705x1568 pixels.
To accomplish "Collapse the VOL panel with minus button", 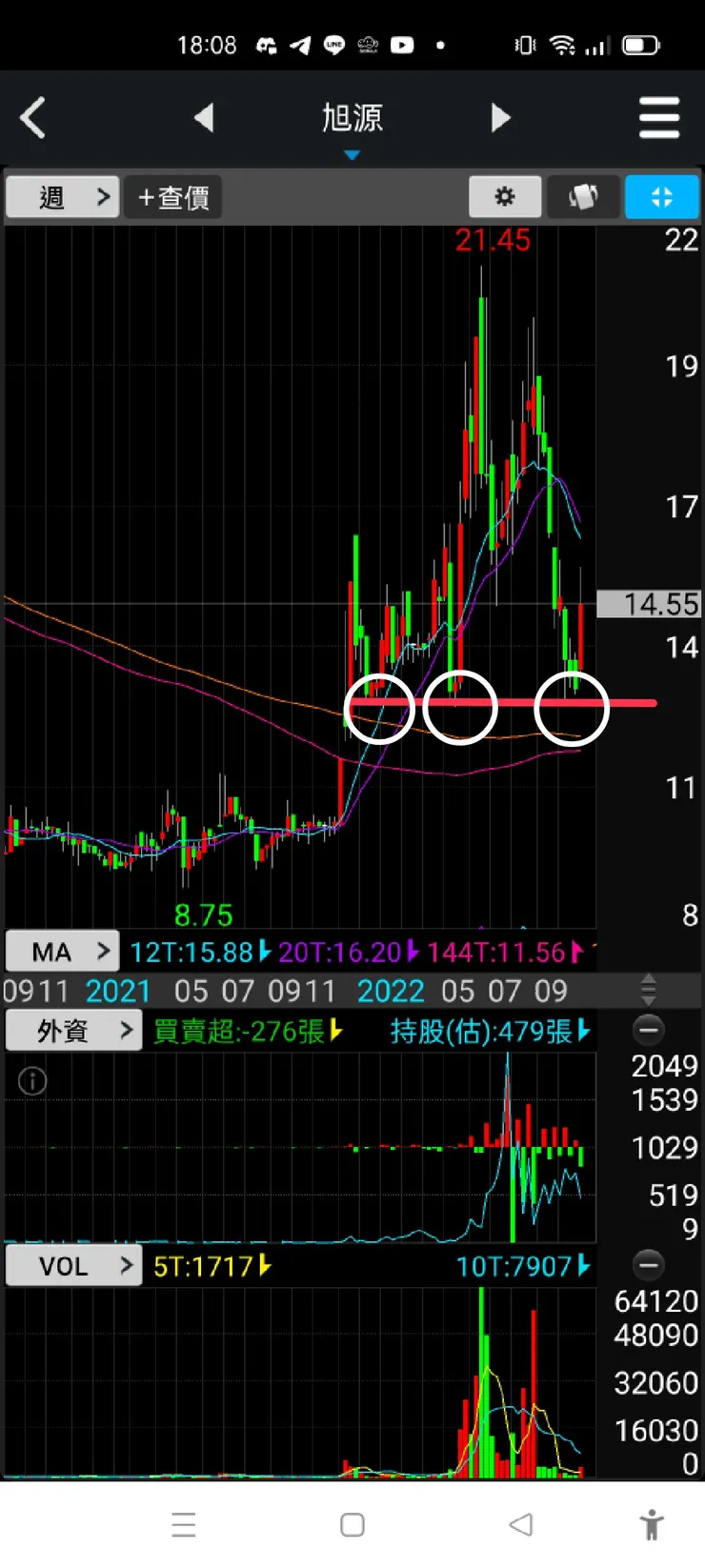I will (649, 1265).
